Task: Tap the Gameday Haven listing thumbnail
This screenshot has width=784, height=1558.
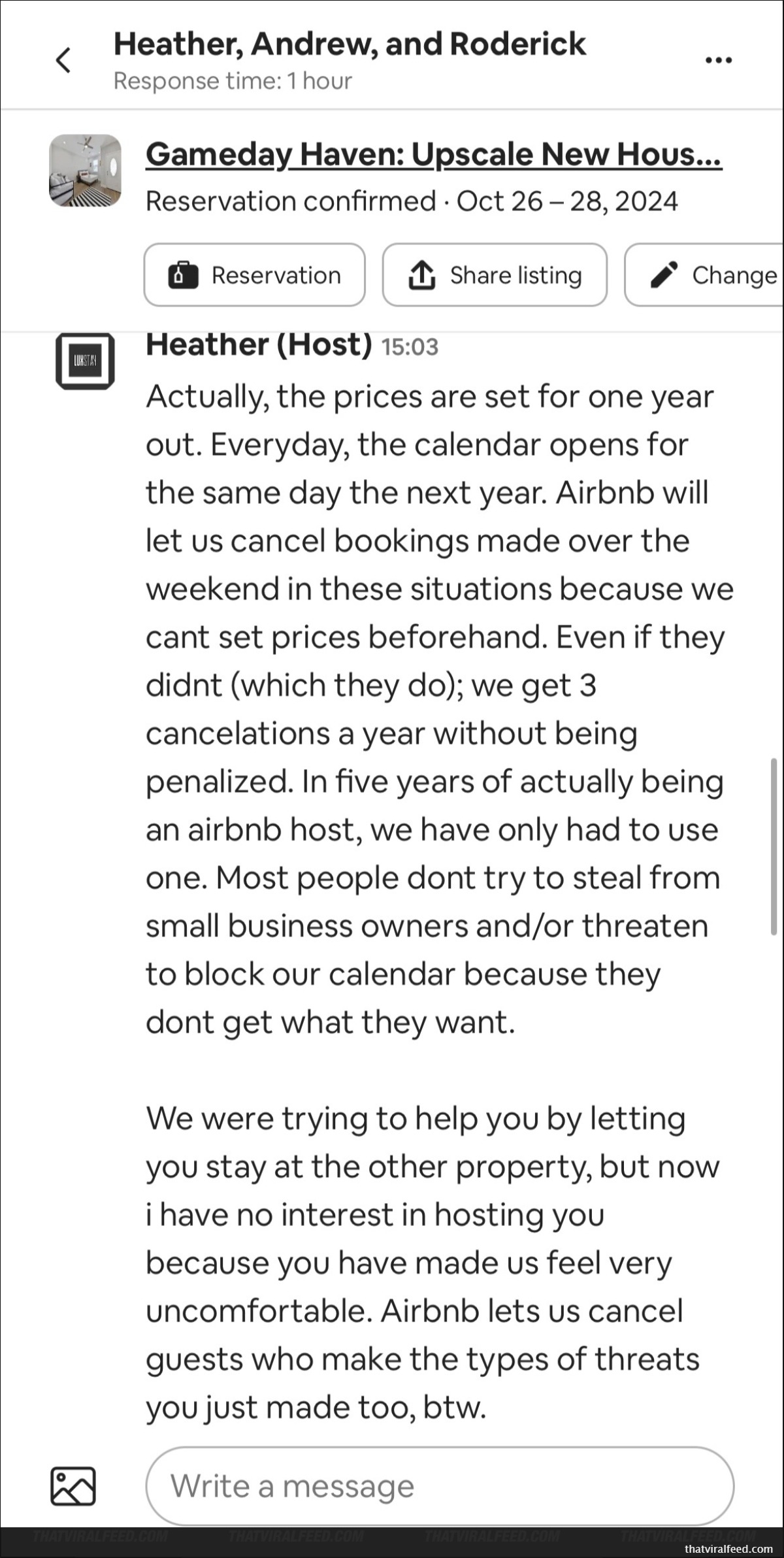Action: (86, 171)
